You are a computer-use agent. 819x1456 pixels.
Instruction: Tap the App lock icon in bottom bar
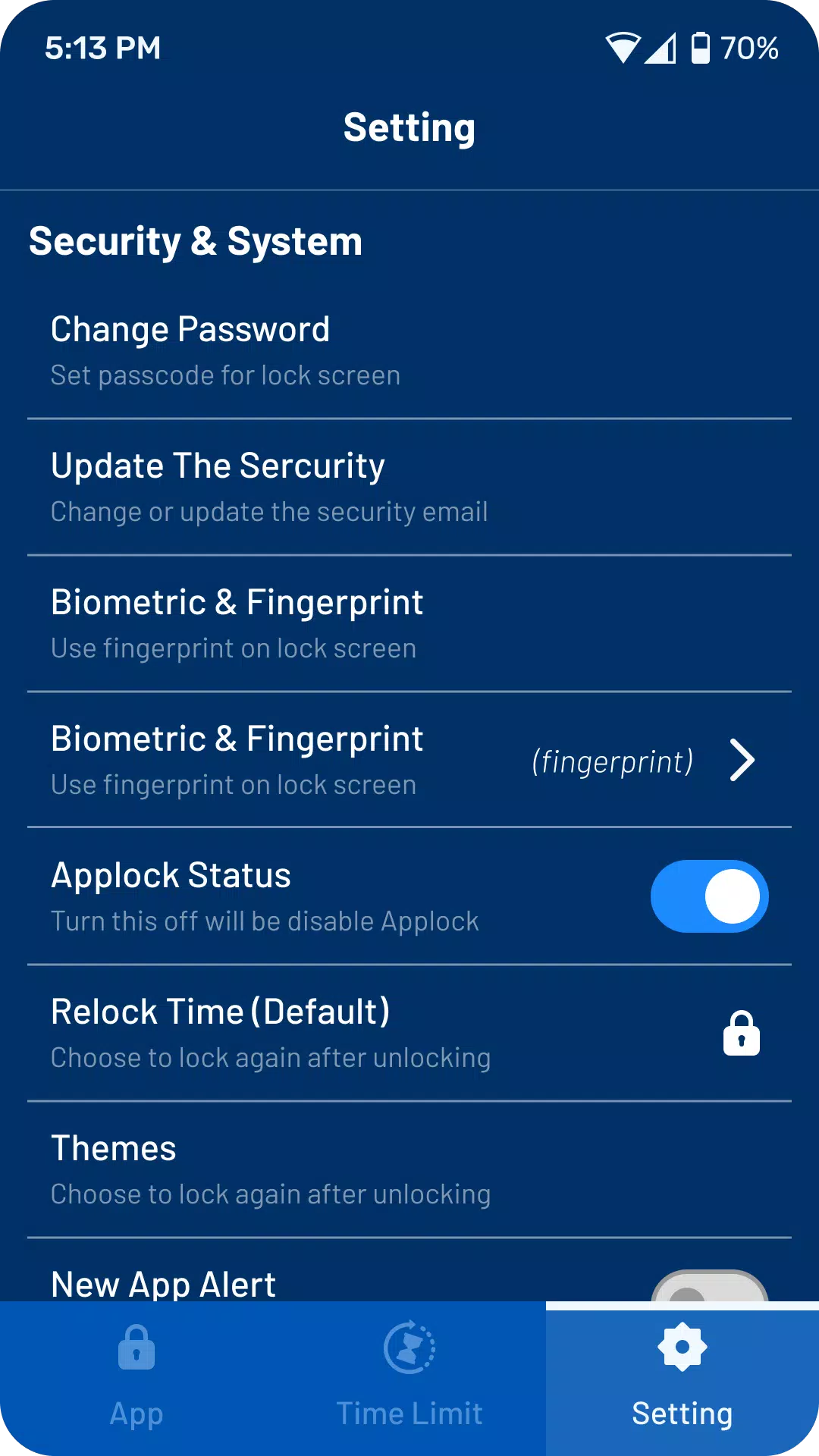coord(136,1348)
